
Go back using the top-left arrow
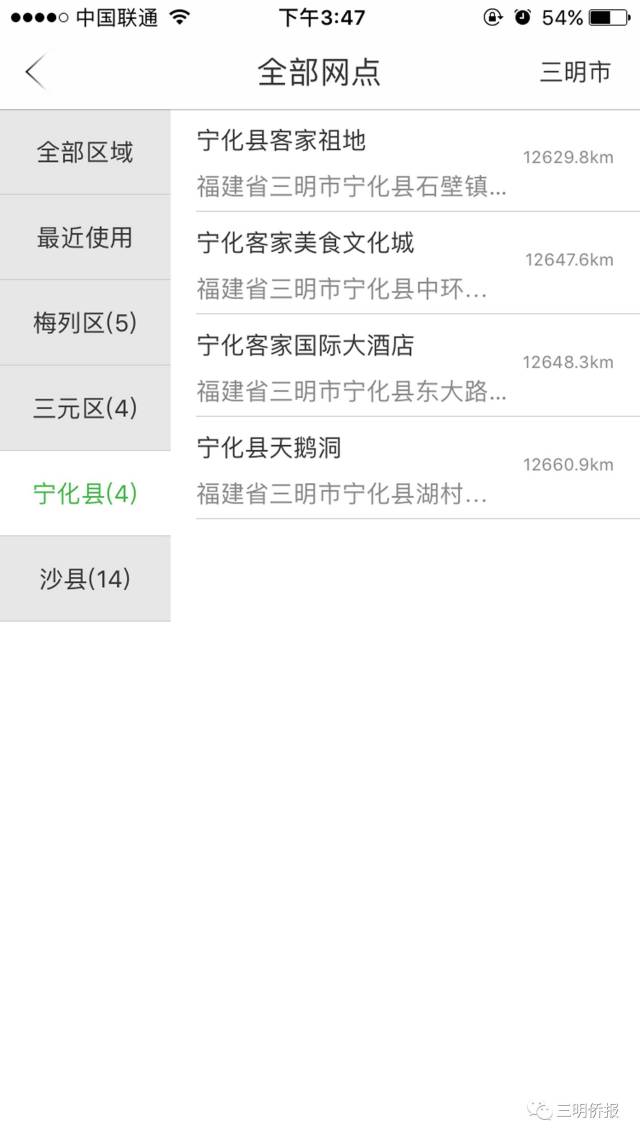pyautogui.click(x=36, y=73)
